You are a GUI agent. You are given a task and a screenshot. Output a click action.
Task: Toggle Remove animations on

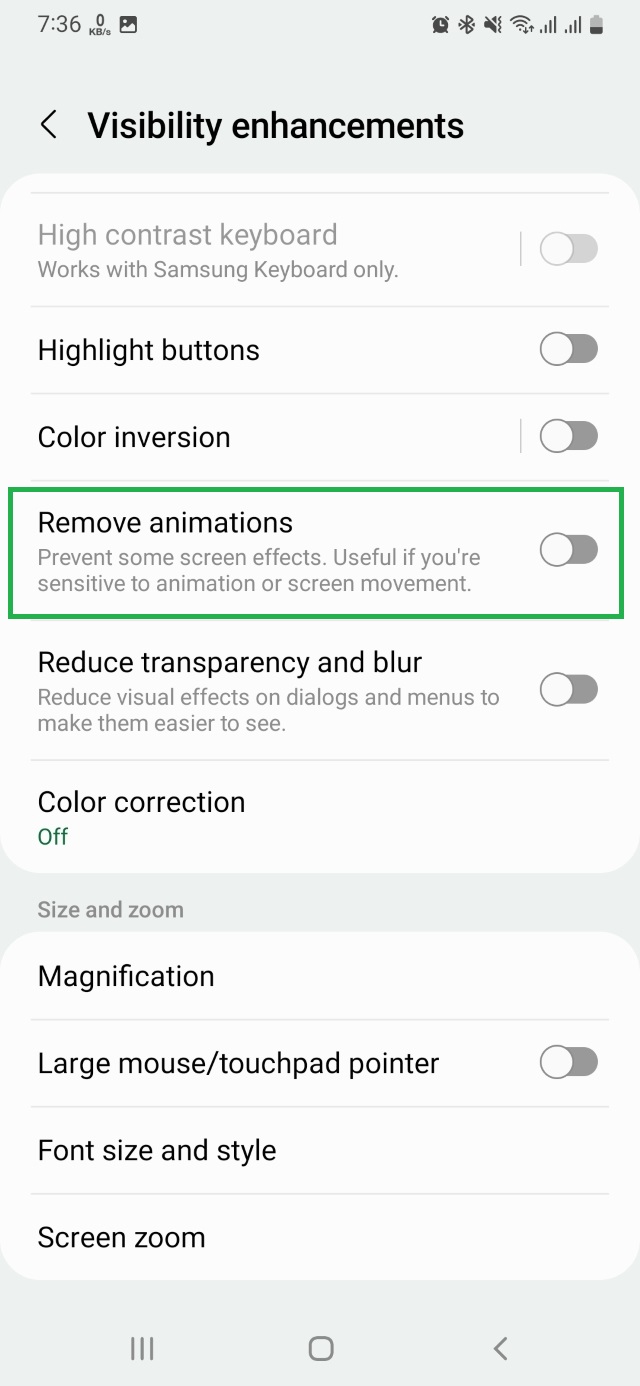[x=568, y=549]
